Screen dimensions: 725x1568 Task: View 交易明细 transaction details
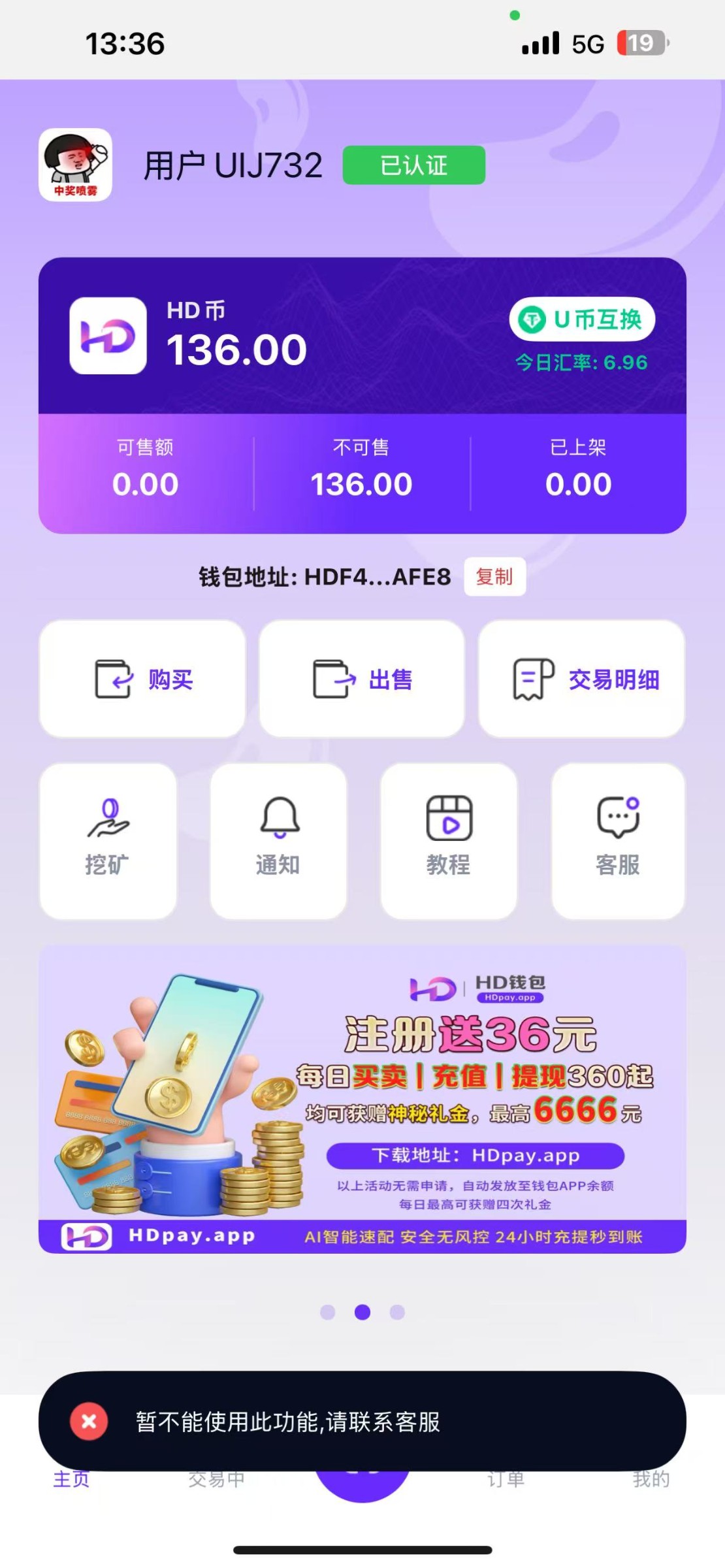point(581,679)
